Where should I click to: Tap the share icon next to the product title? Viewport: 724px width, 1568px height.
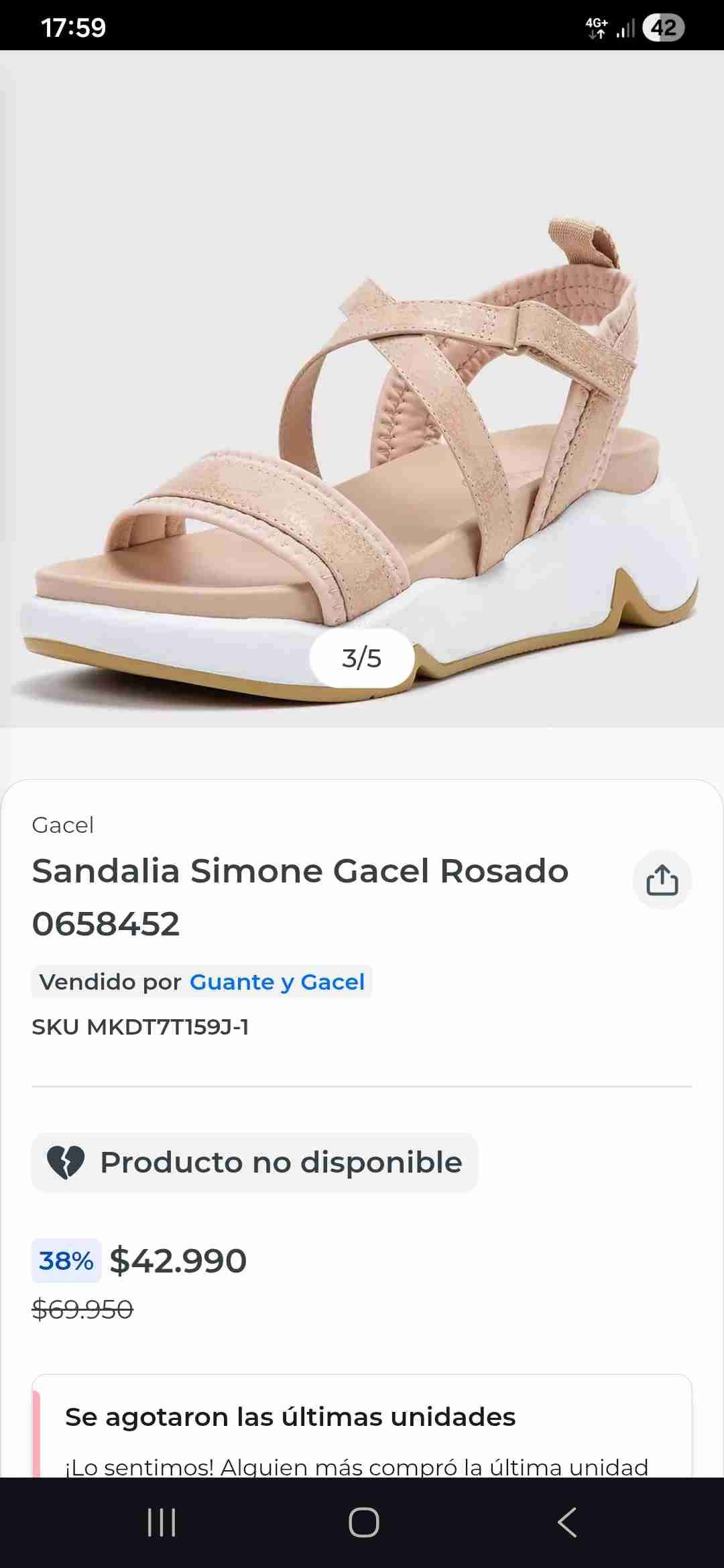point(661,880)
